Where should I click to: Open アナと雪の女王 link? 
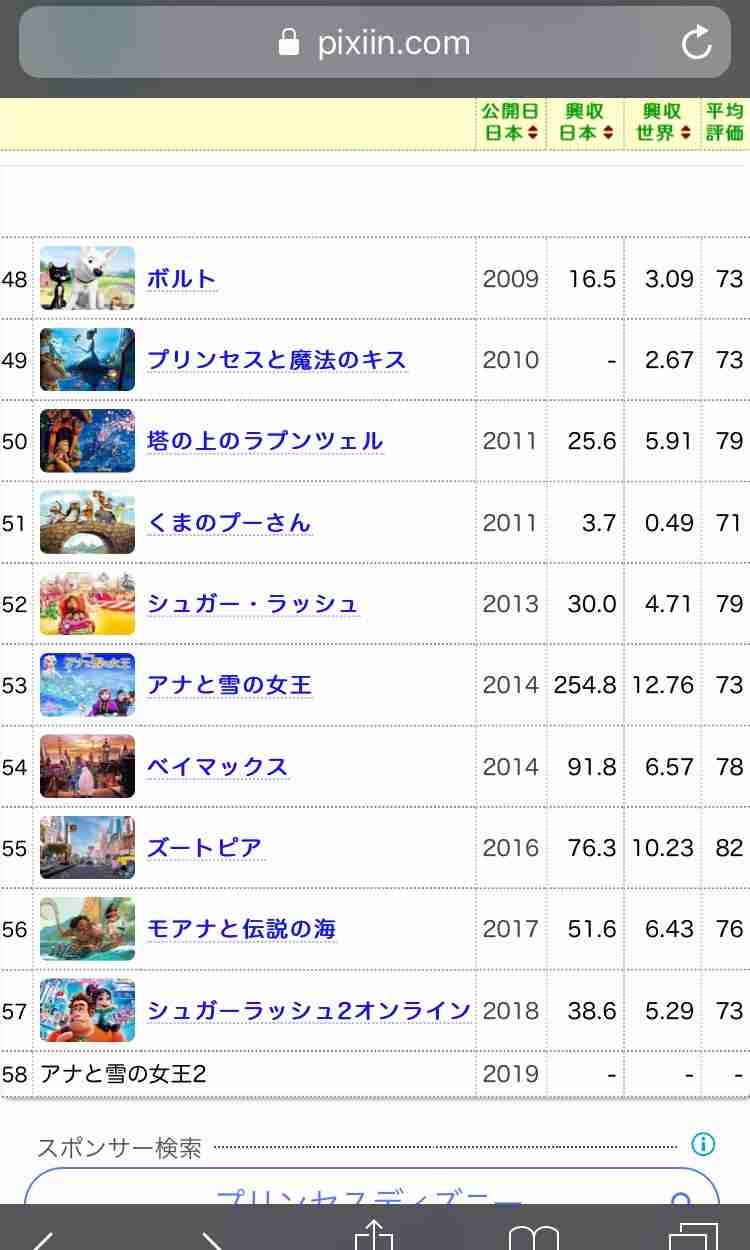(229, 685)
